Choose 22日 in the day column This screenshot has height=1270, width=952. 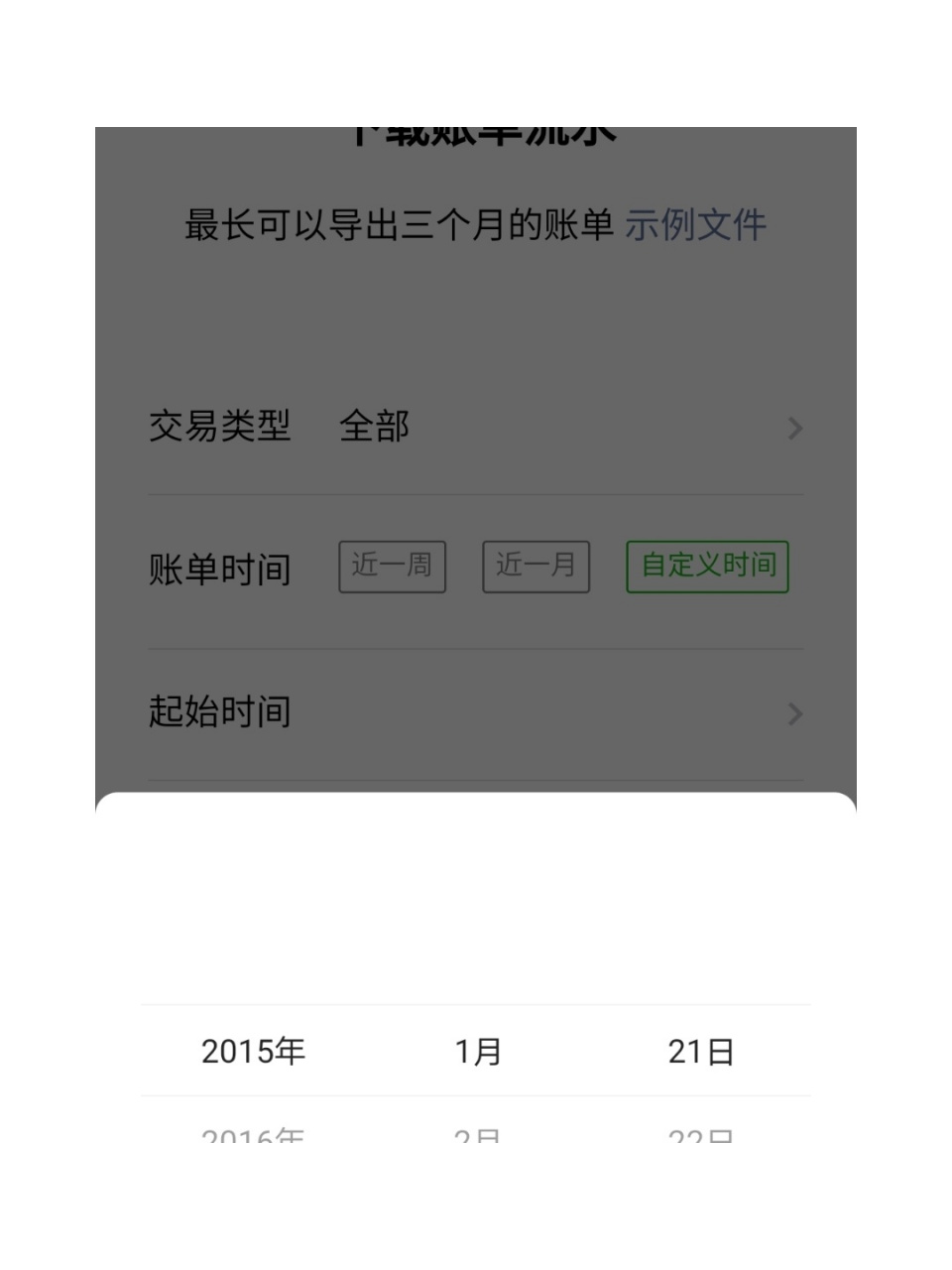pos(699,1139)
